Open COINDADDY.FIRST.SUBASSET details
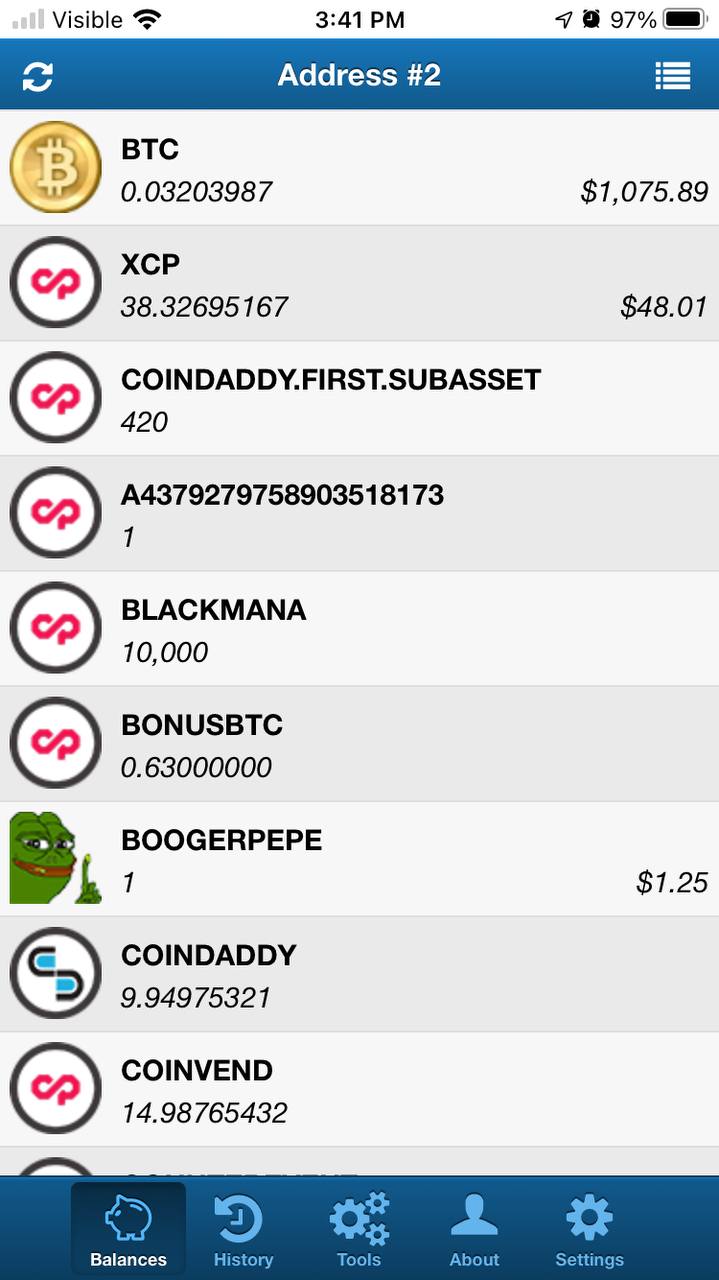The height and width of the screenshot is (1280, 719). [x=359, y=398]
